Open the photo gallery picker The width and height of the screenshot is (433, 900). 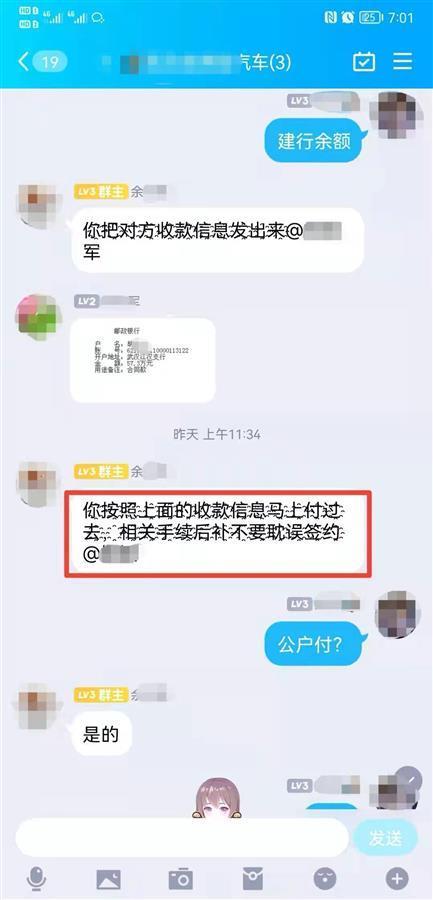pos(109,879)
